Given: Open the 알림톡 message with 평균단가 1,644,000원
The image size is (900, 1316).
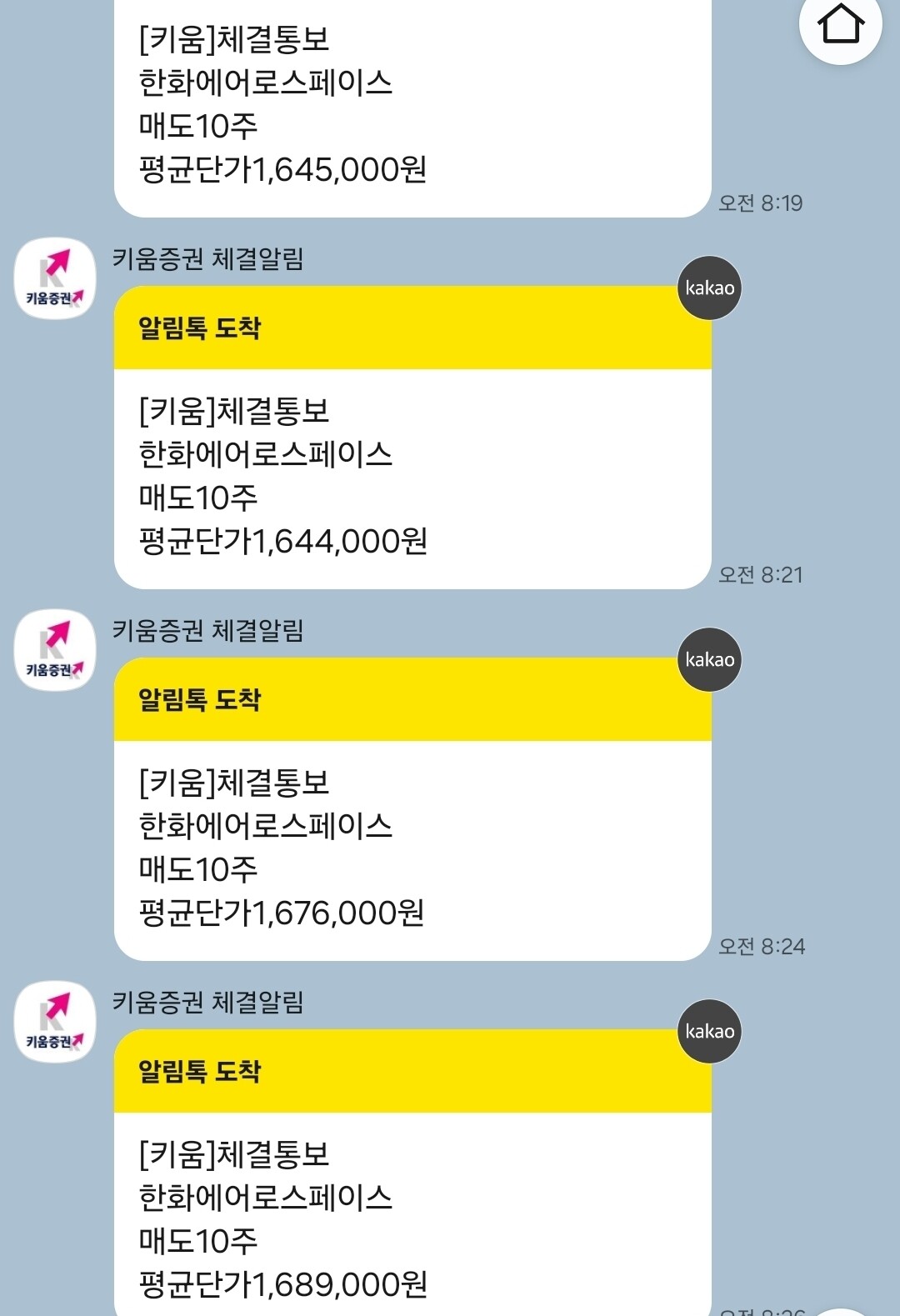Looking at the screenshot, I should [412, 438].
